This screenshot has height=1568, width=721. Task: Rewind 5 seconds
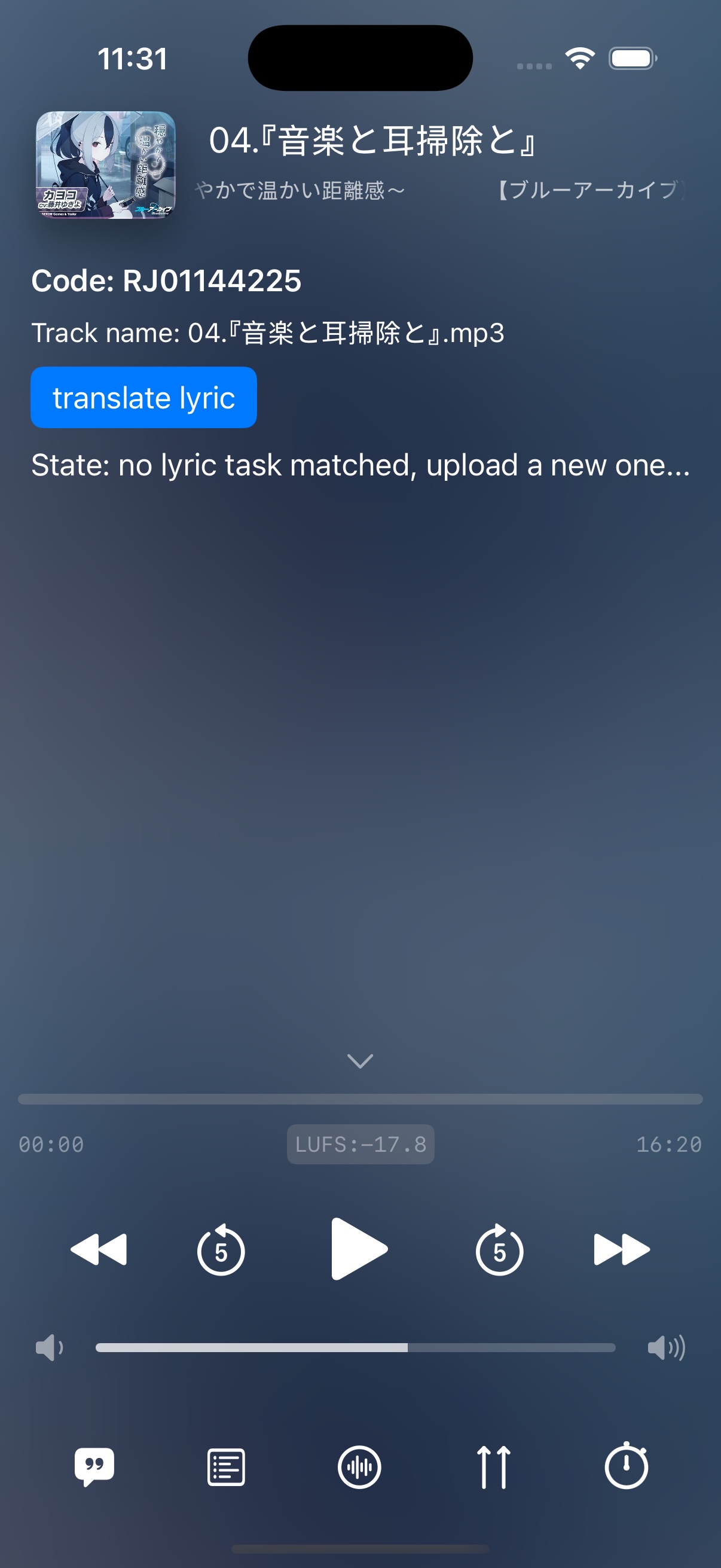click(x=221, y=1250)
